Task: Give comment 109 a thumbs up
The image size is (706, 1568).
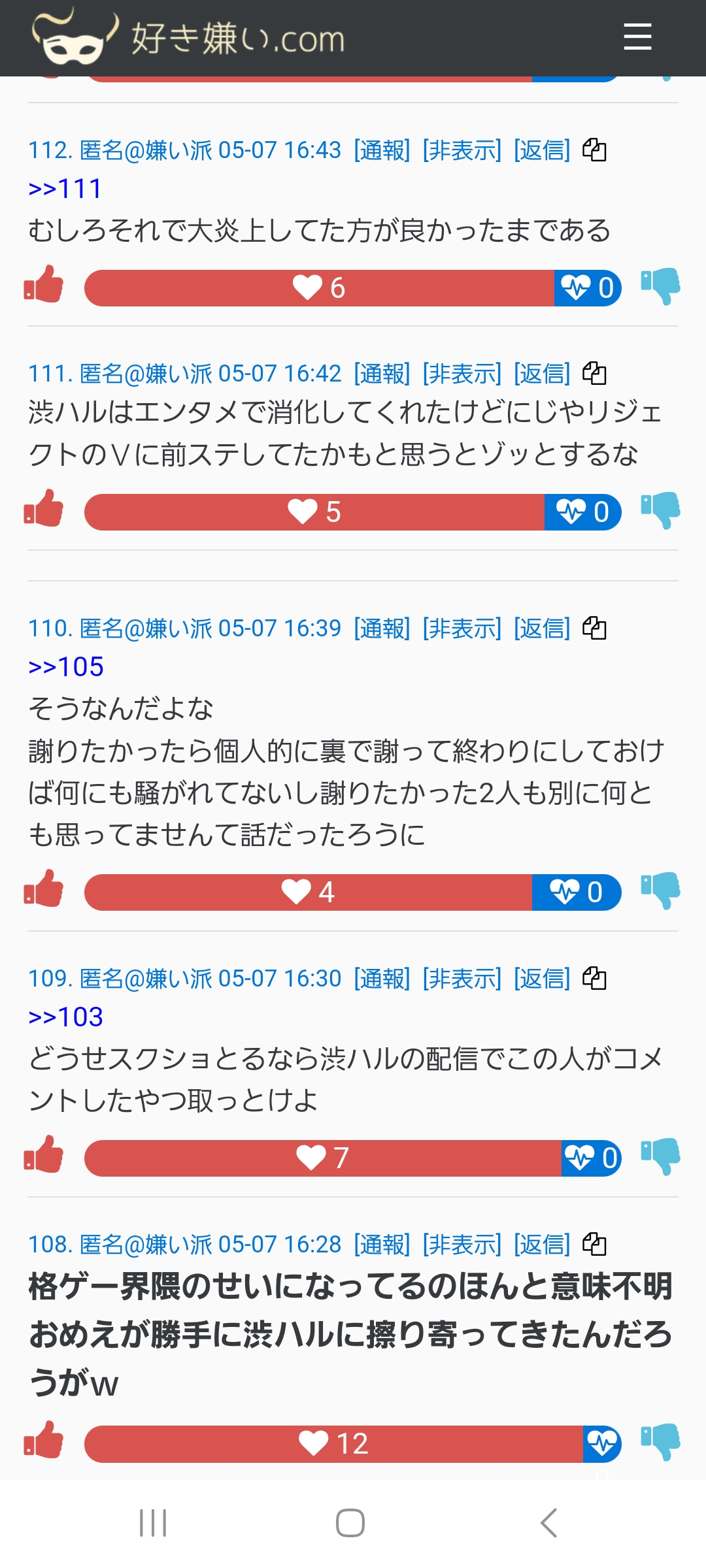Action: (x=44, y=1155)
